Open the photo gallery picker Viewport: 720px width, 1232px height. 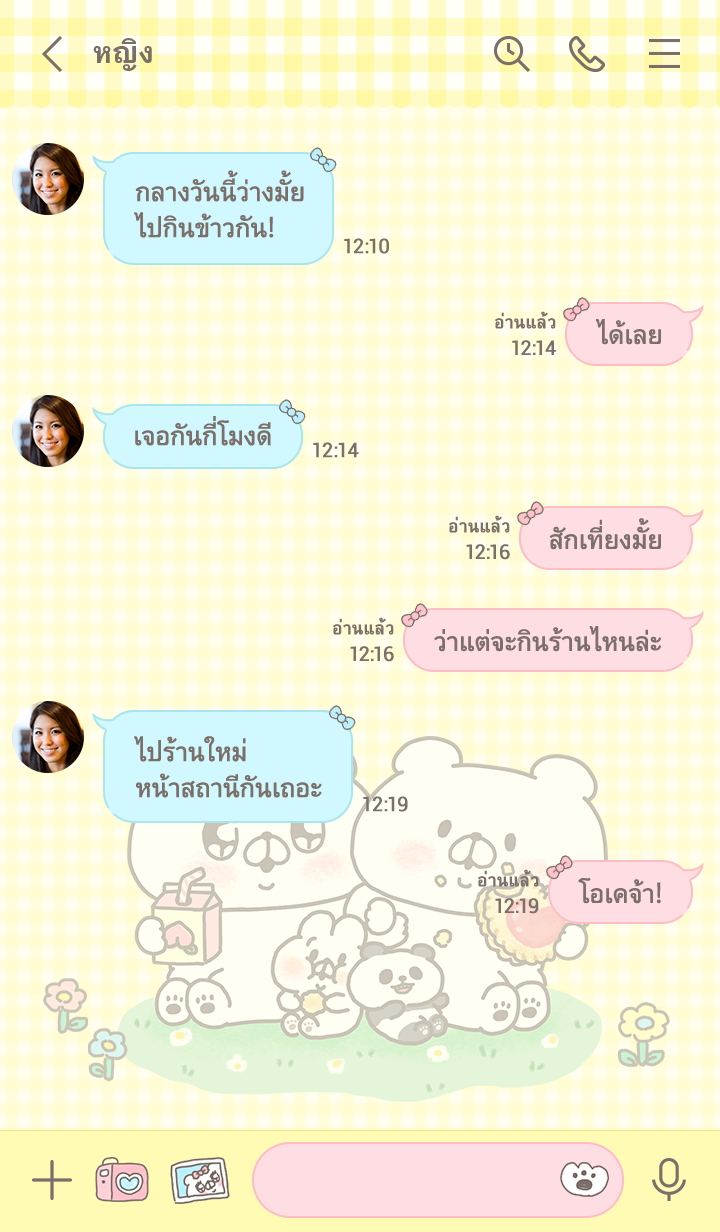[200, 1181]
